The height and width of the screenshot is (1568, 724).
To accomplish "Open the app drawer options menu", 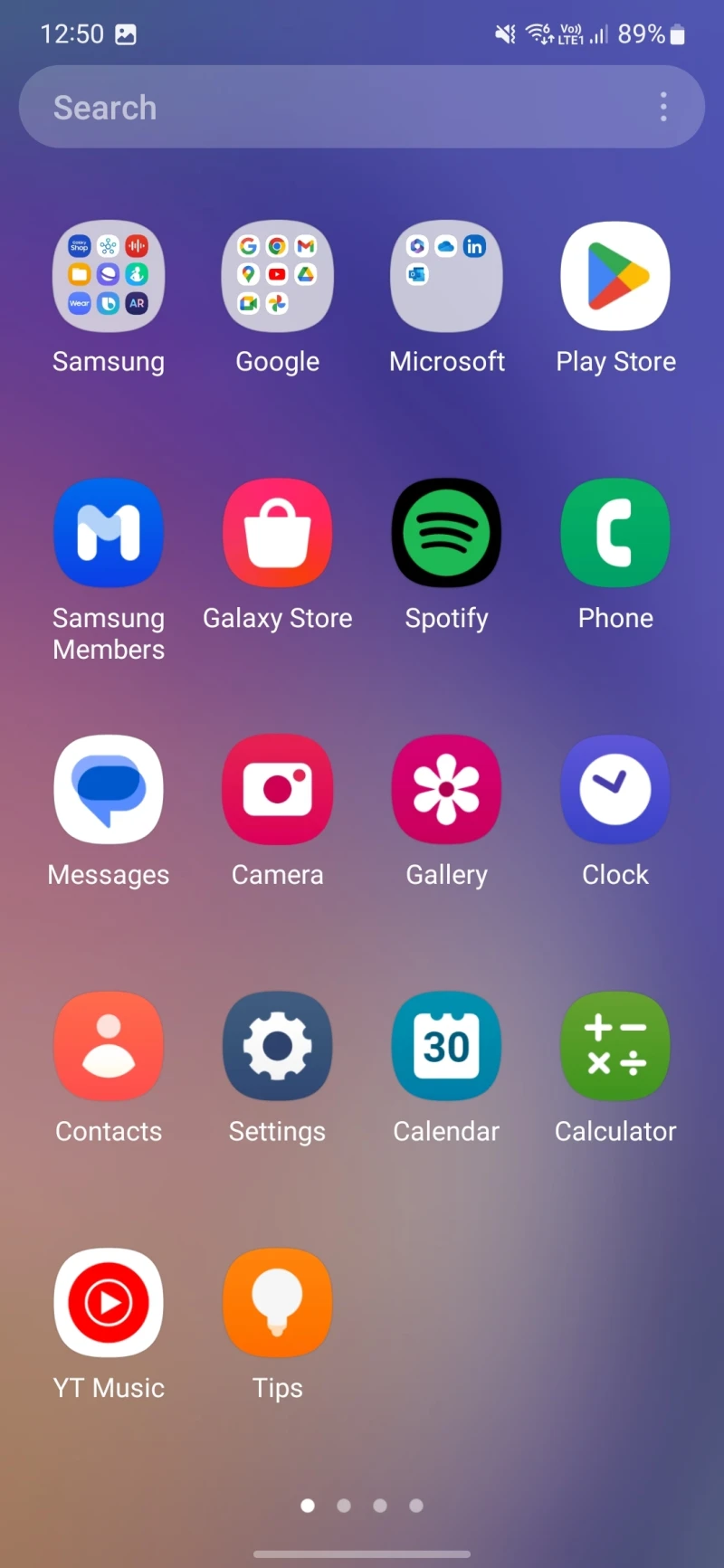I will pos(662,106).
